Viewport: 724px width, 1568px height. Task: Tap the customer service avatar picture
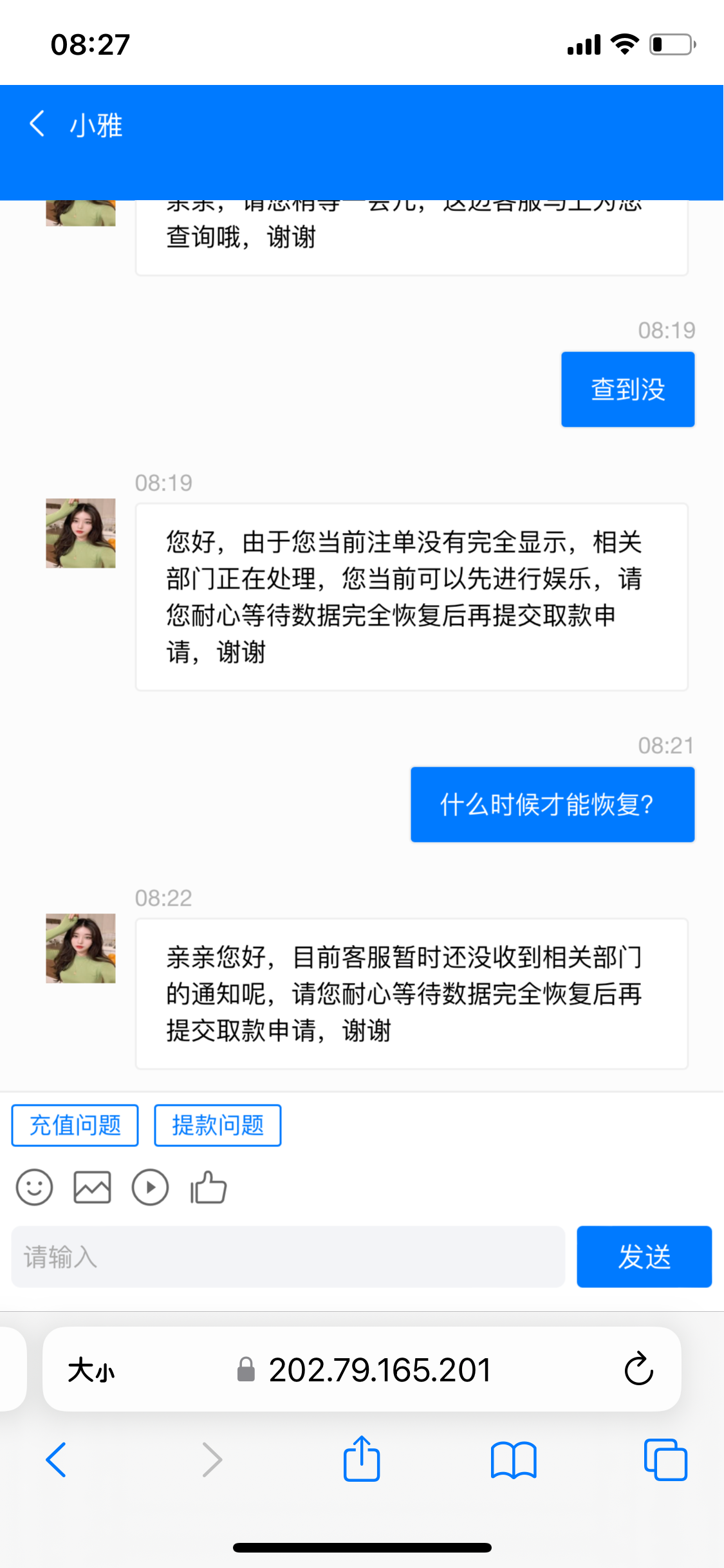click(x=80, y=949)
